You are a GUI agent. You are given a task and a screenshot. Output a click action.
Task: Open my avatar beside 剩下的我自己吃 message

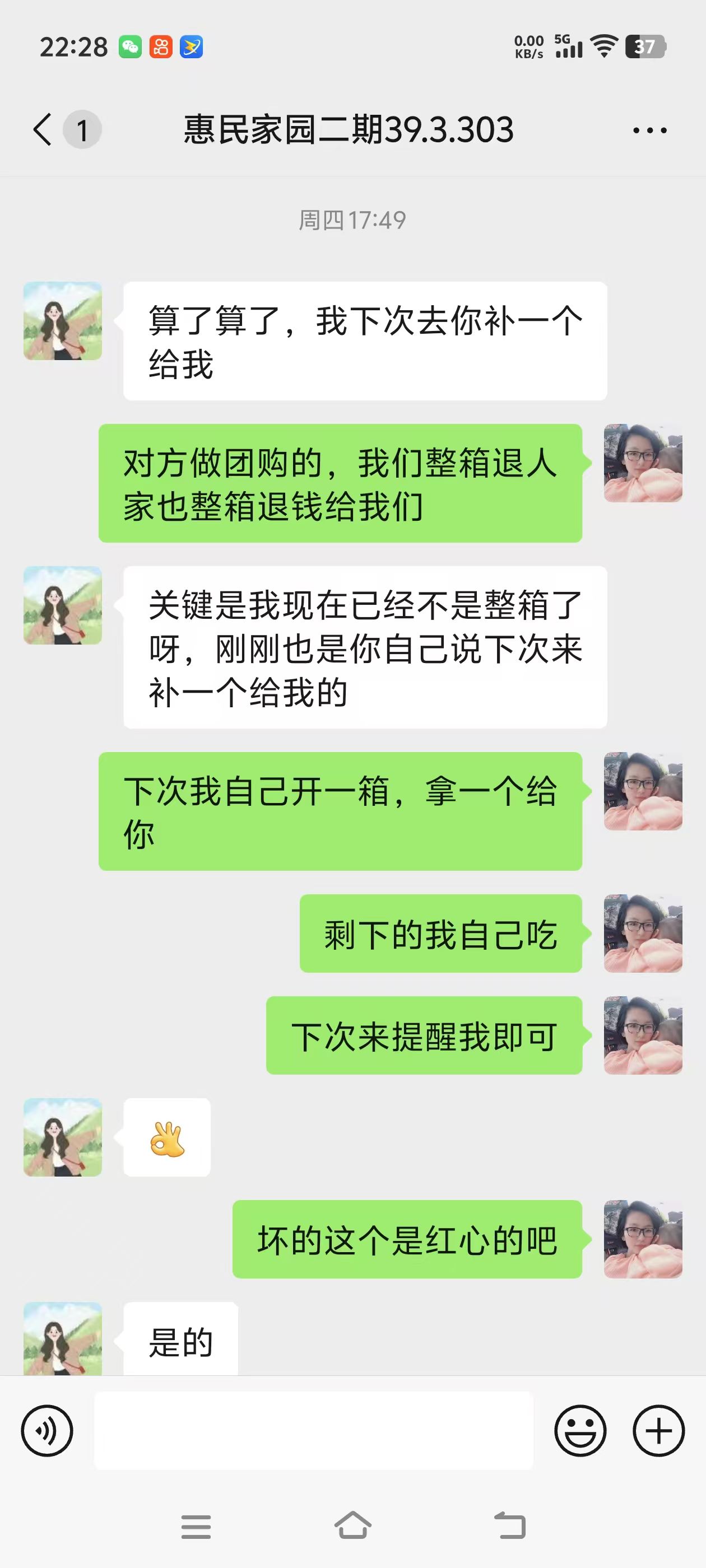pos(643,933)
